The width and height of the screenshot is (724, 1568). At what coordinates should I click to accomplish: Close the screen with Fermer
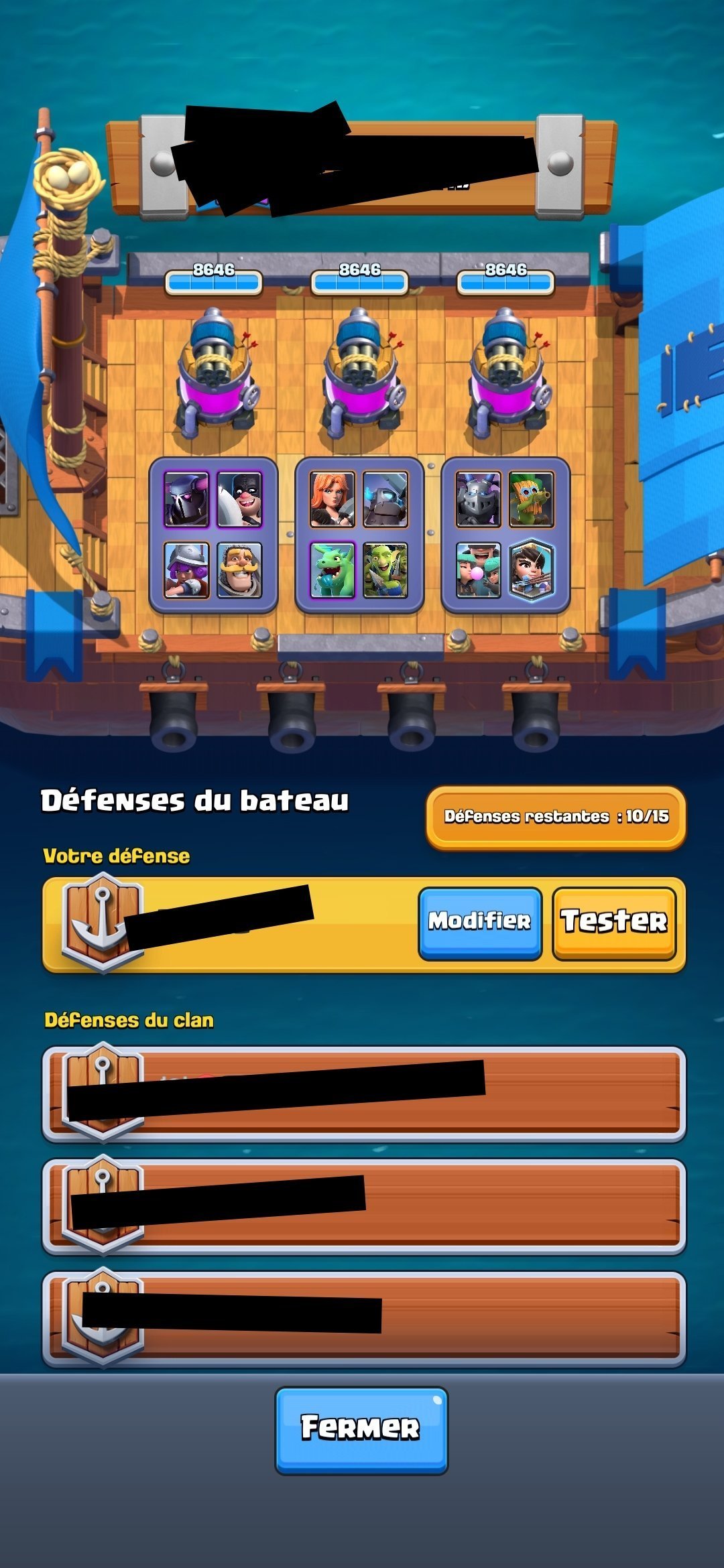(361, 1429)
